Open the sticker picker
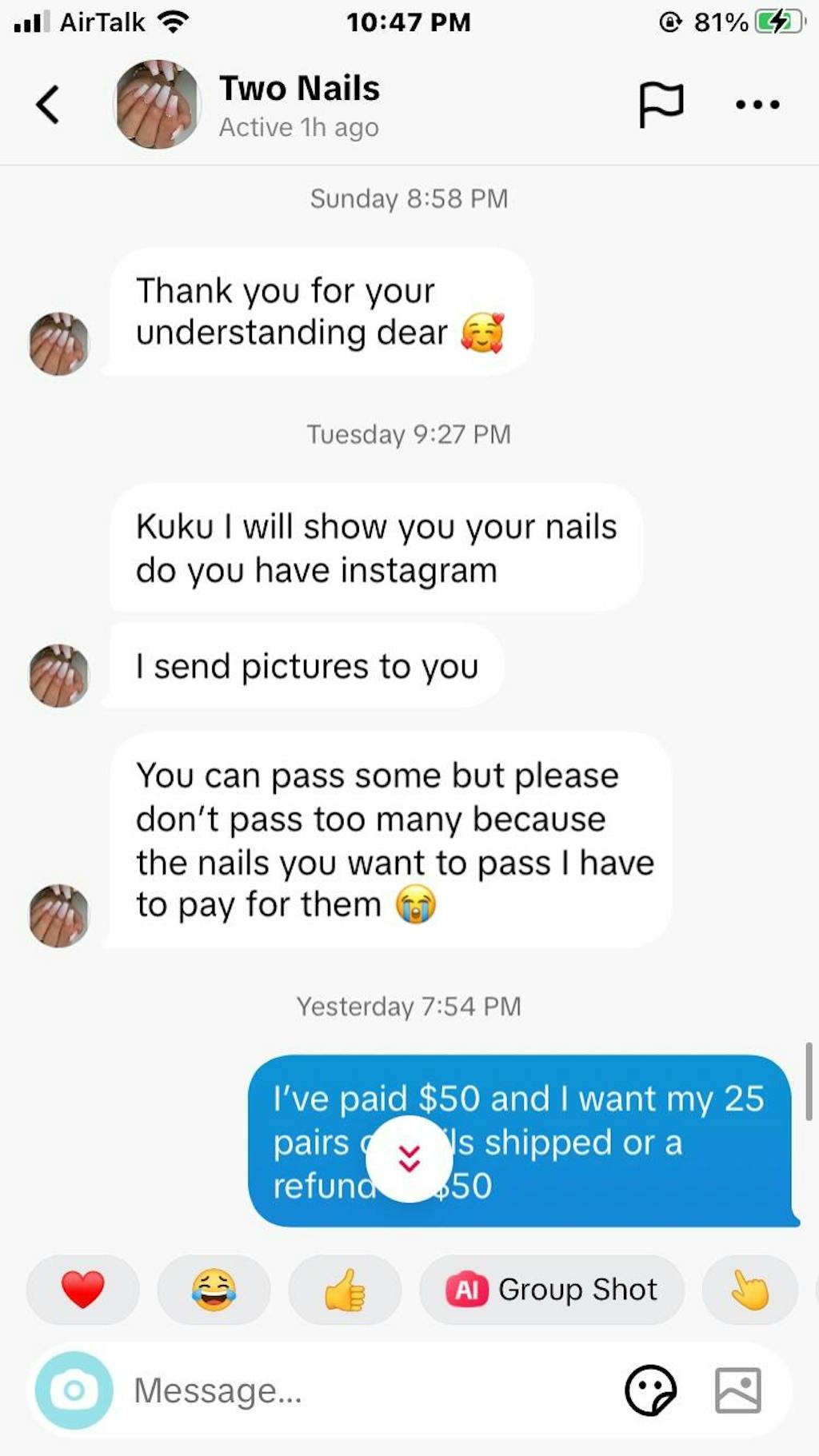This screenshot has width=819, height=1456. click(x=650, y=1390)
